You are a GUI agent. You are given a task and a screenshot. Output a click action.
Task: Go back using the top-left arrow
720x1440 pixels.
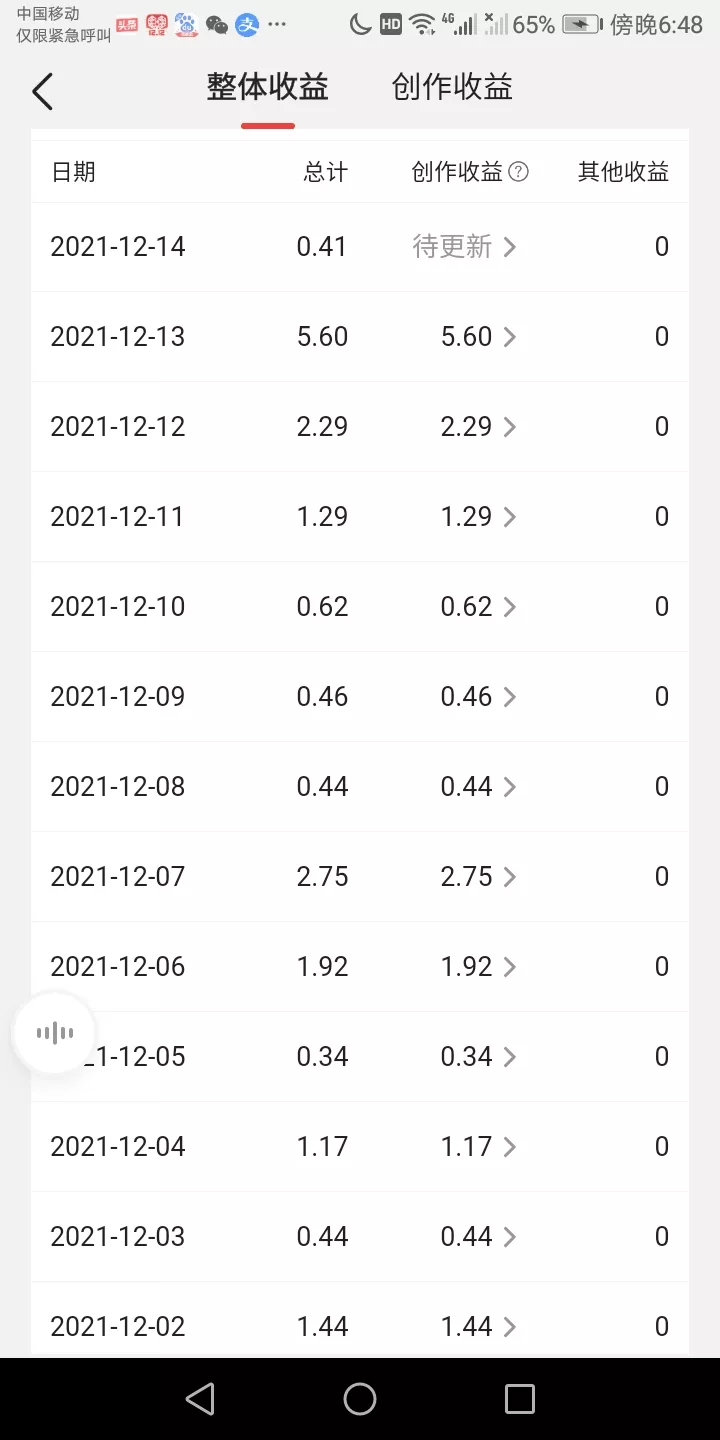42,91
